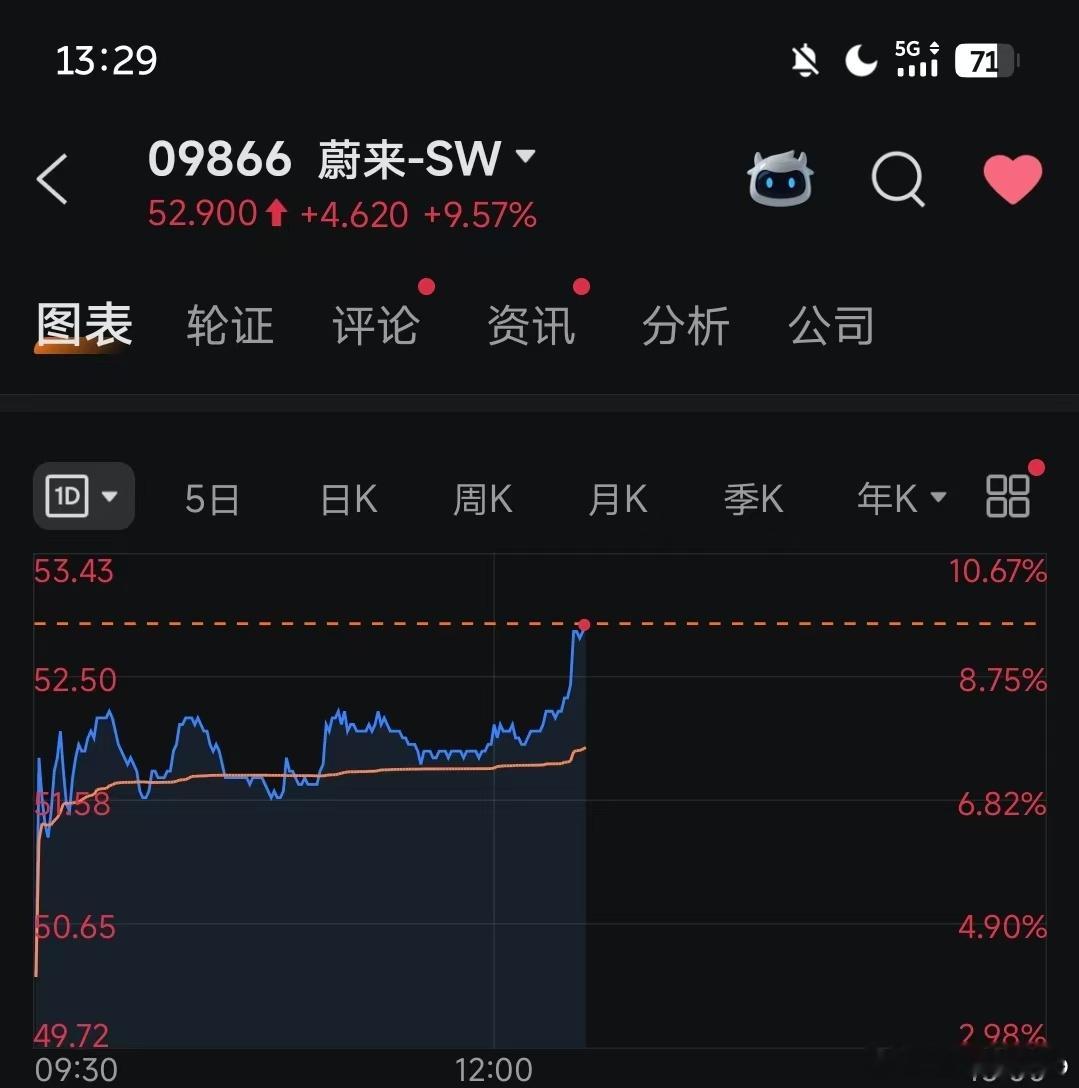Open the 资讯 tab
This screenshot has height=1088, width=1079.
coord(531,325)
